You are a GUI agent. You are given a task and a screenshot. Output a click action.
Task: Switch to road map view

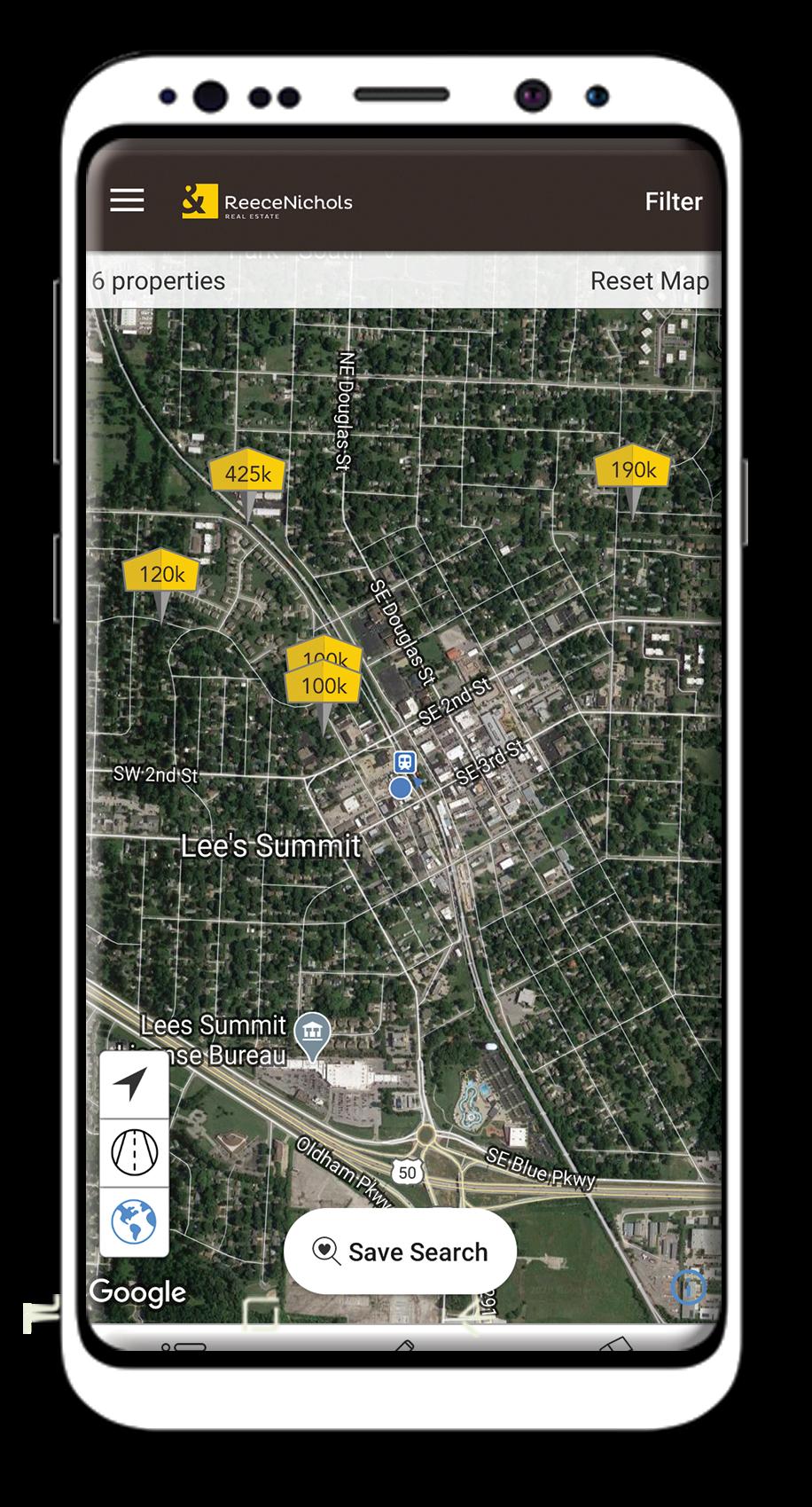pos(134,1152)
